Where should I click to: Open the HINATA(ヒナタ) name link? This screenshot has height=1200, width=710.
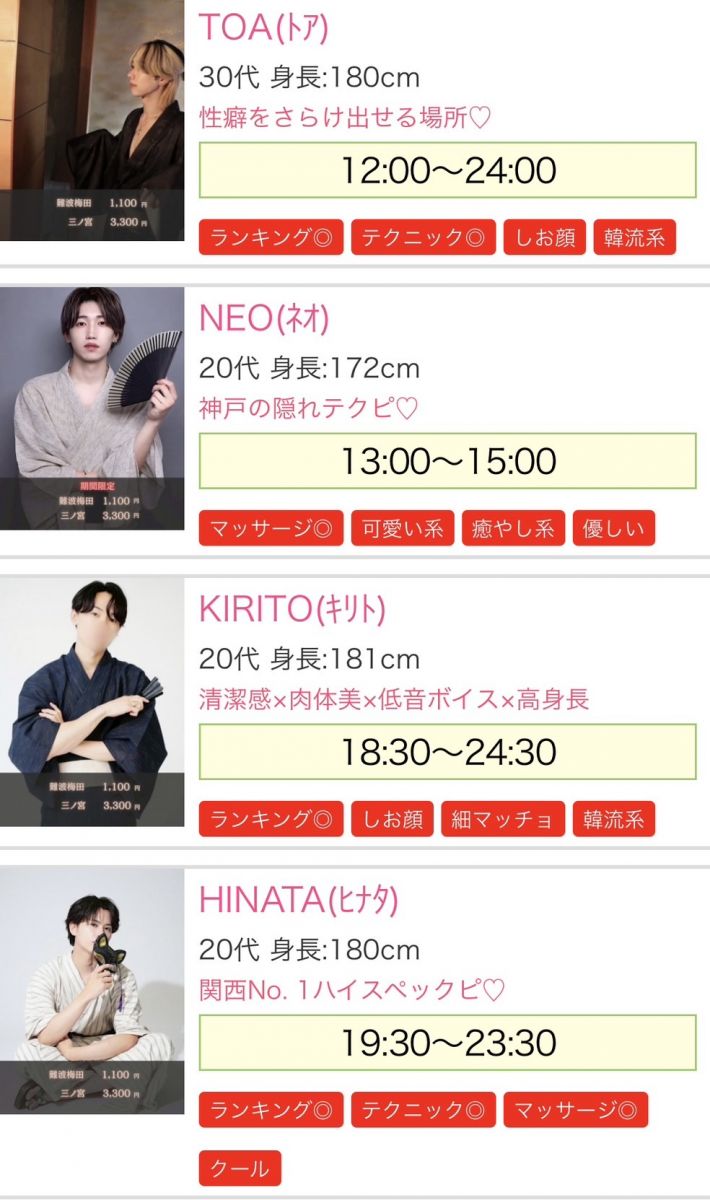pyautogui.click(x=298, y=900)
